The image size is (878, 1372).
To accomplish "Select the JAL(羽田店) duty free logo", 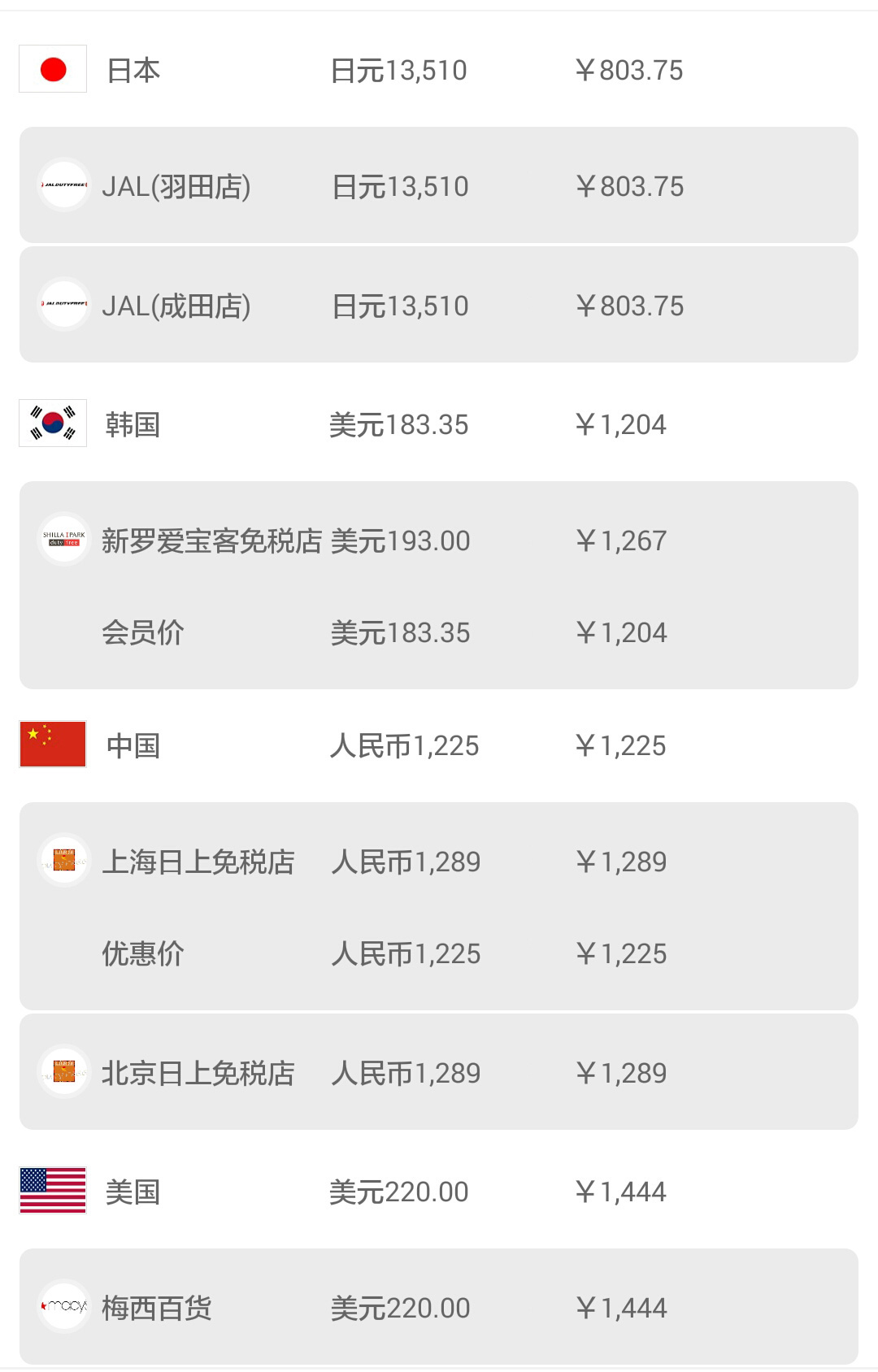I will click(x=65, y=186).
